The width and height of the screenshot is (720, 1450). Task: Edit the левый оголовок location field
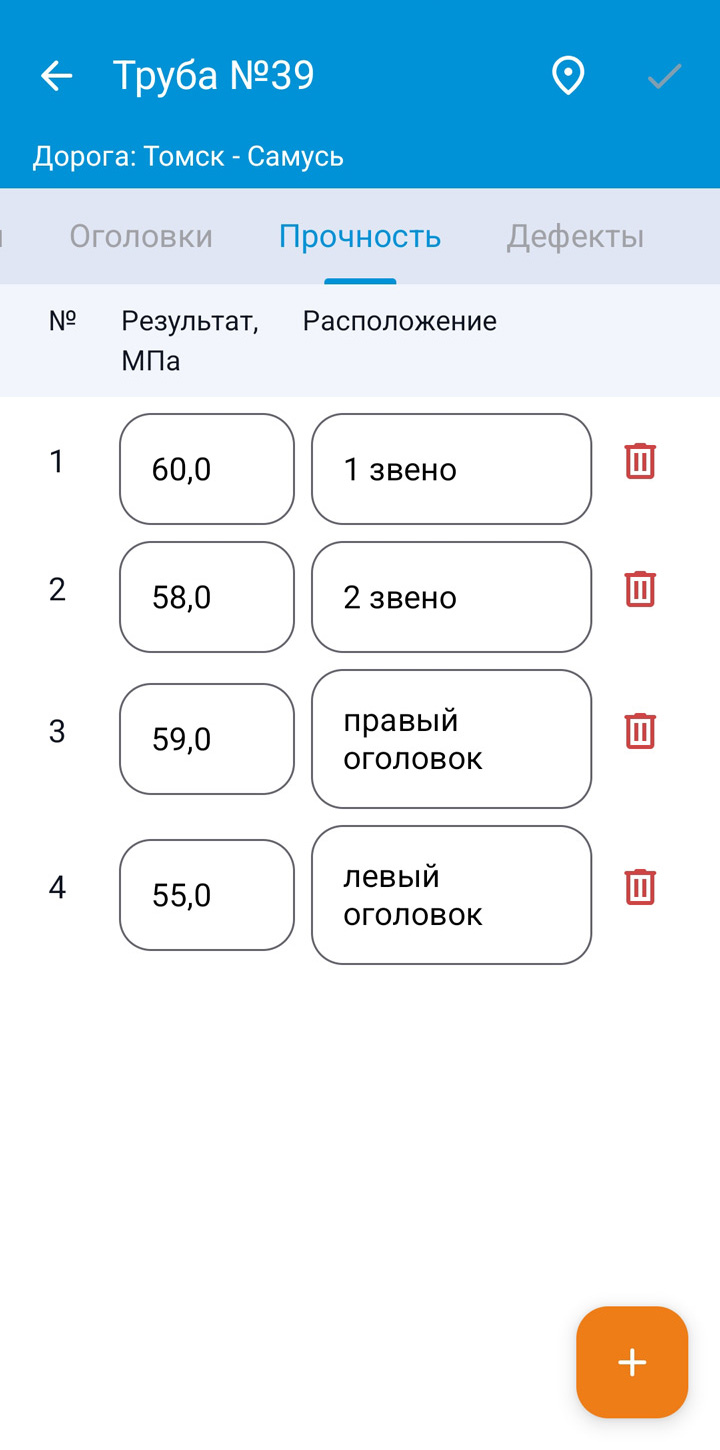point(451,895)
